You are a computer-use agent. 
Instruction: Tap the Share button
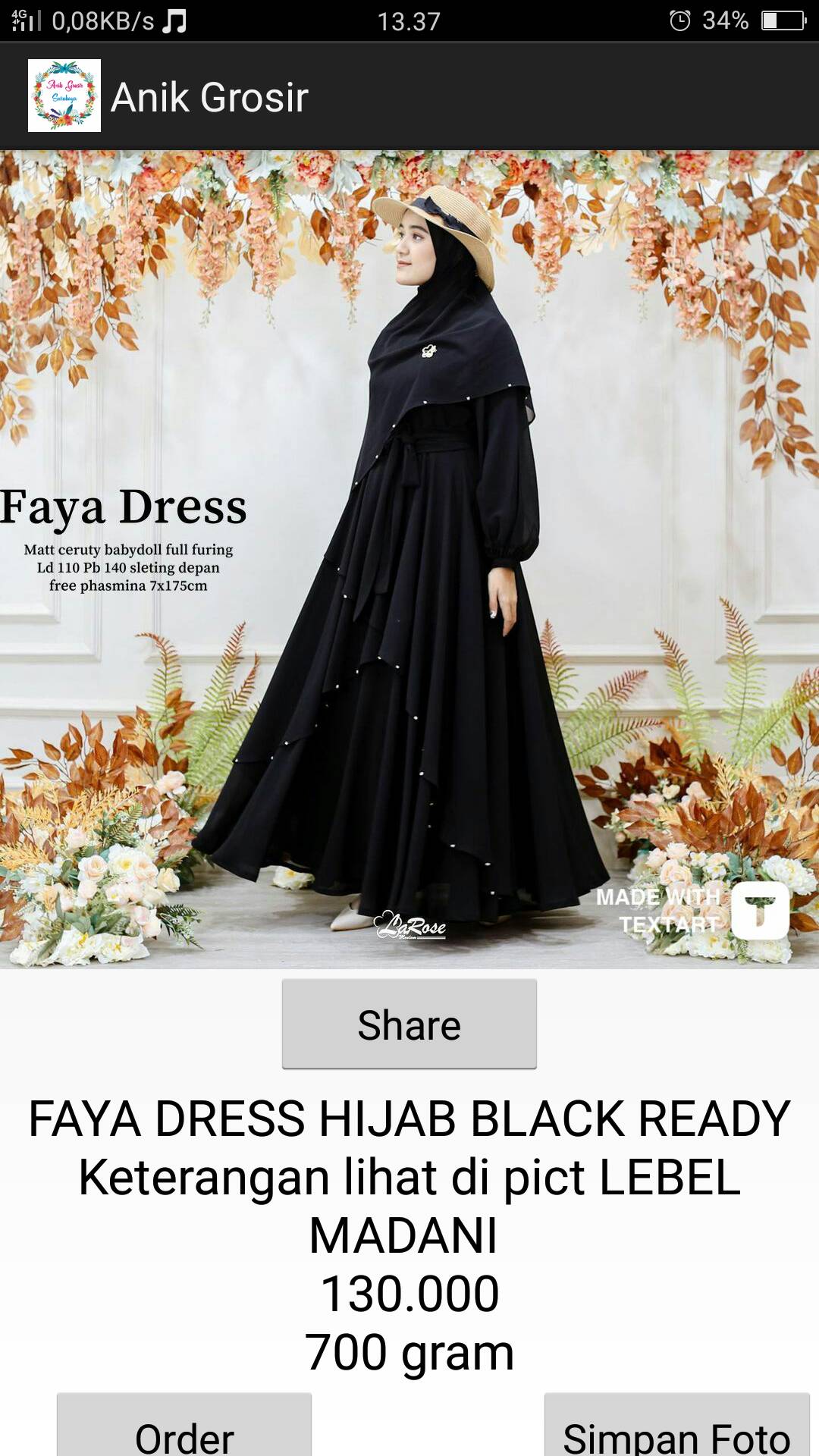(409, 1024)
